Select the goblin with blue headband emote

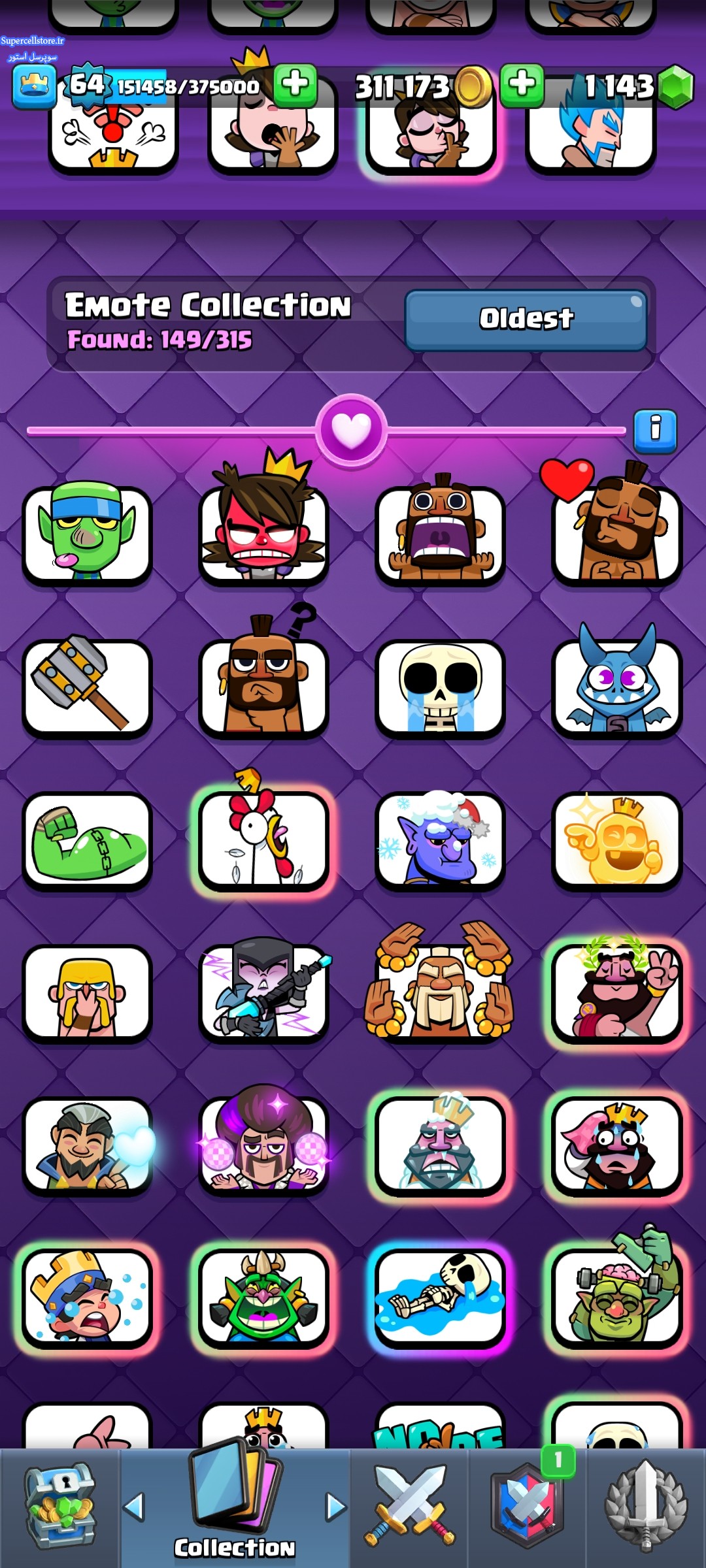(87, 534)
